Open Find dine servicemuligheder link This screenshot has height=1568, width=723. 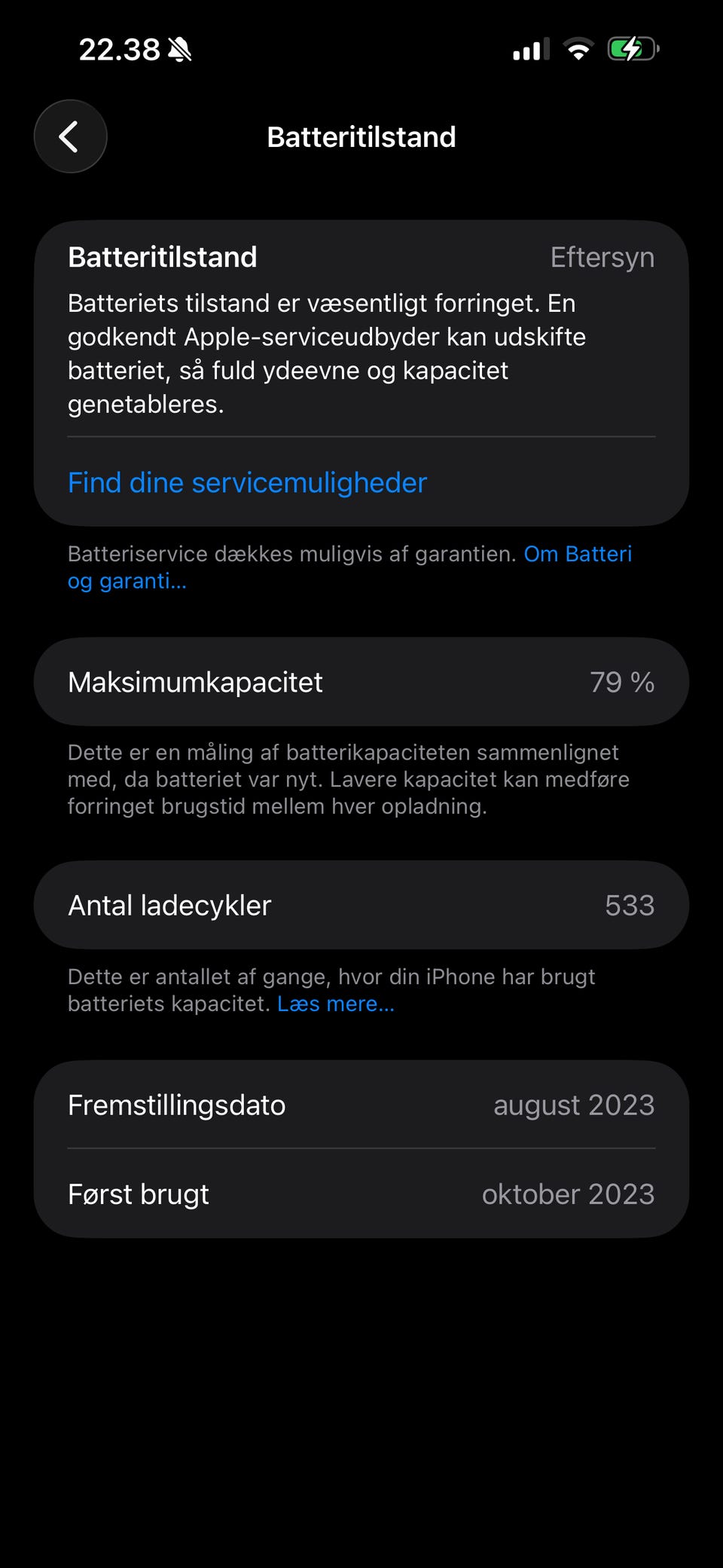(247, 482)
